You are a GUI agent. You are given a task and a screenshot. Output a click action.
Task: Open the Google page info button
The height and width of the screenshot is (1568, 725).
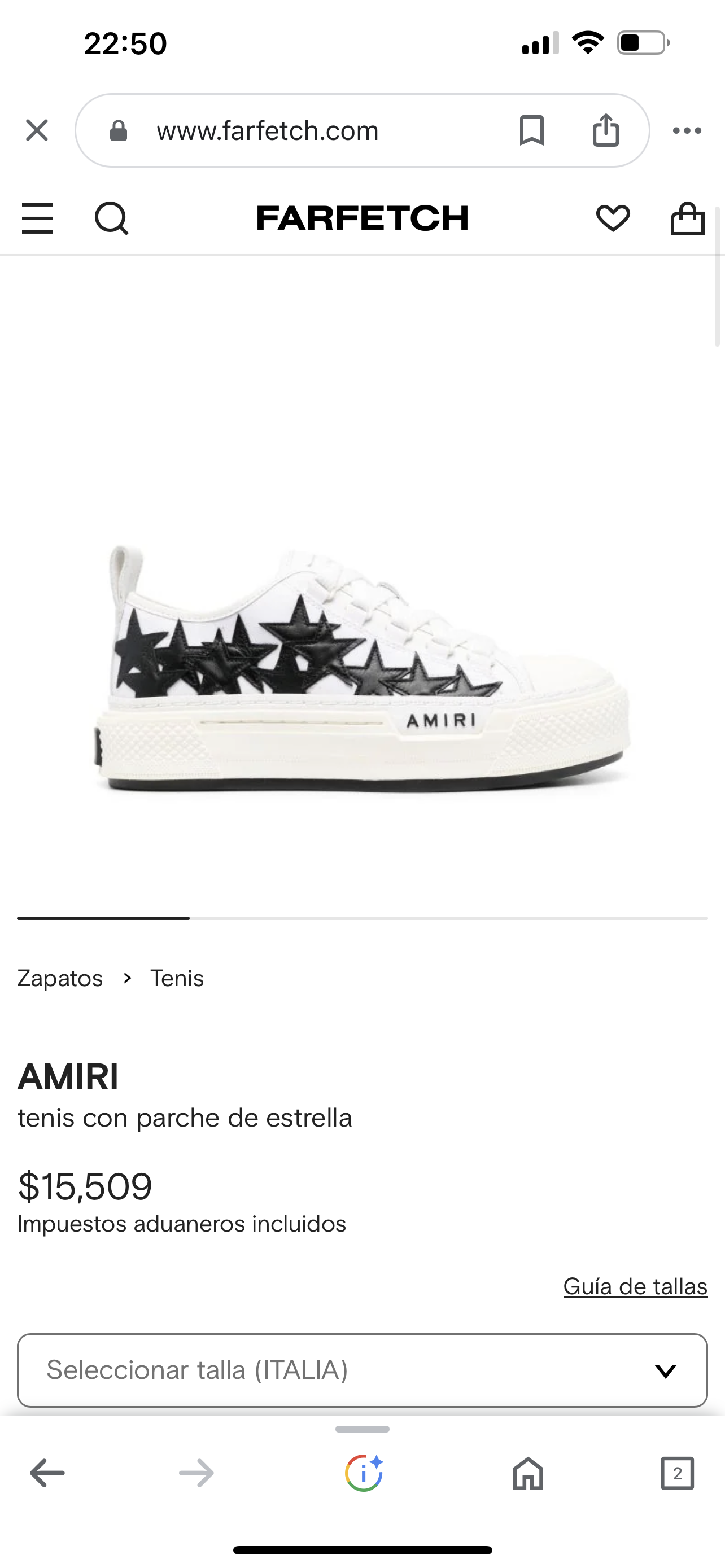[364, 1474]
